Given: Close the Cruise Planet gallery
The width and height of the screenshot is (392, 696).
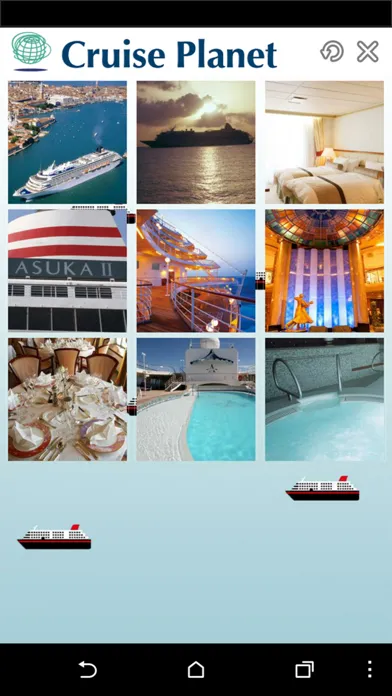Looking at the screenshot, I should 368,51.
